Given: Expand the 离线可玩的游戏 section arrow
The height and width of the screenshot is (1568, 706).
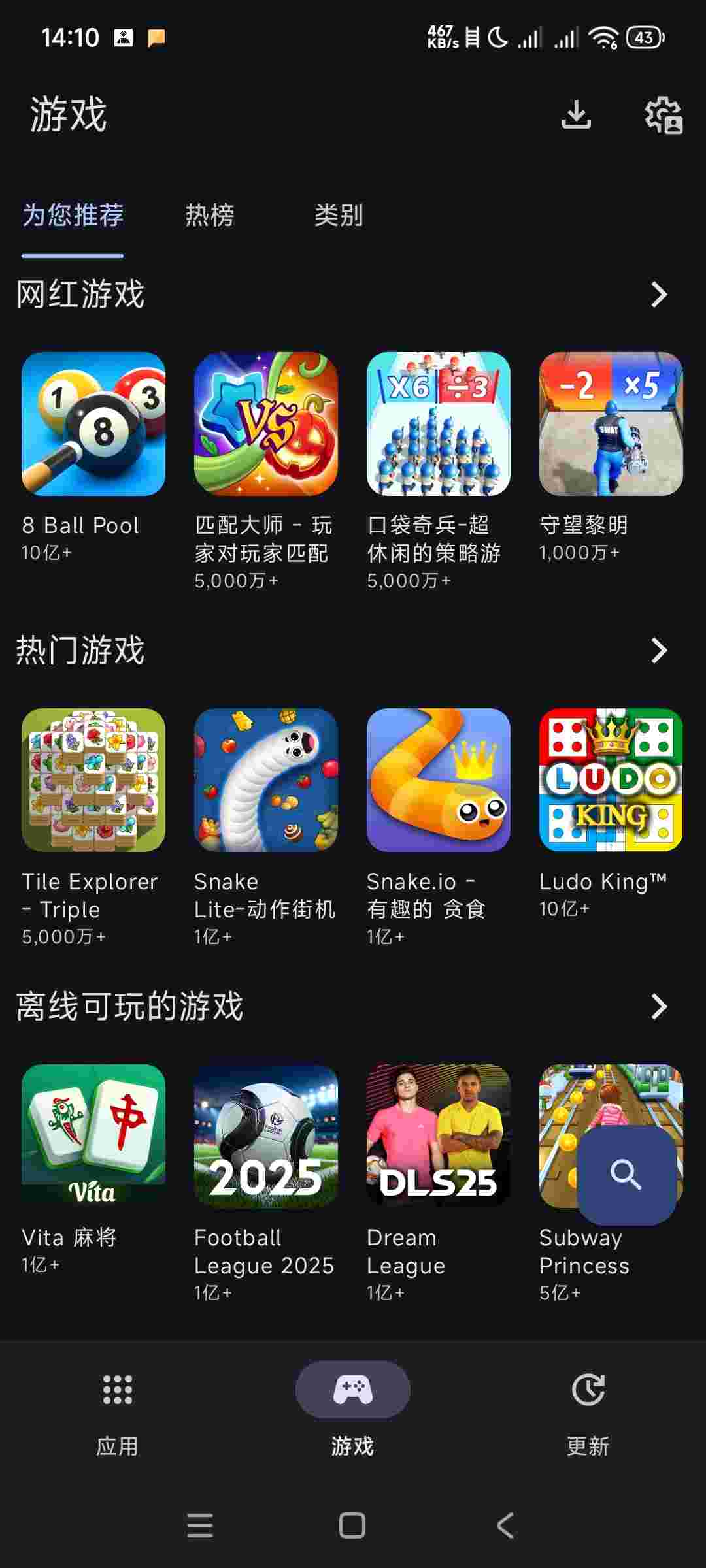Looking at the screenshot, I should click(659, 1006).
